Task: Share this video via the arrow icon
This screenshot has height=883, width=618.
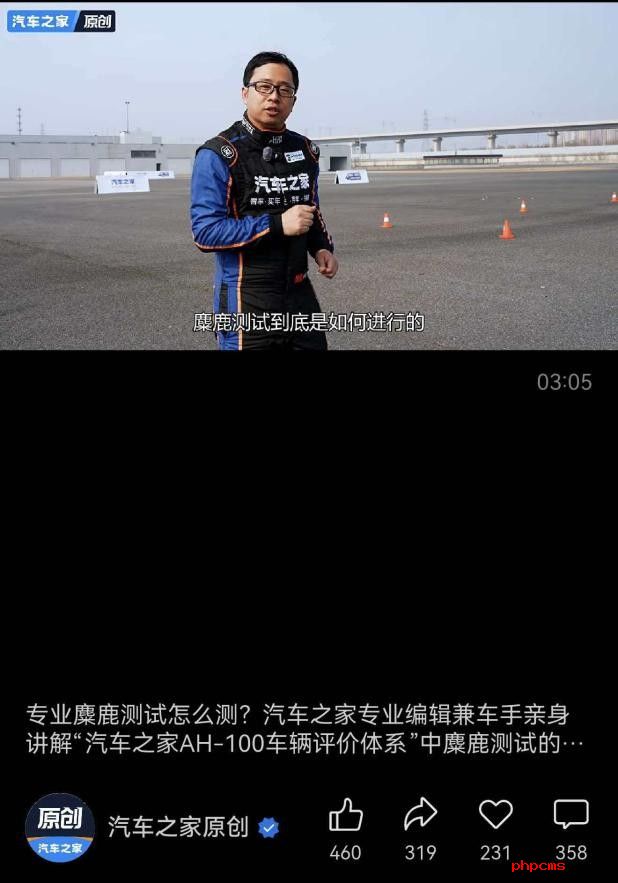Action: coord(420,815)
